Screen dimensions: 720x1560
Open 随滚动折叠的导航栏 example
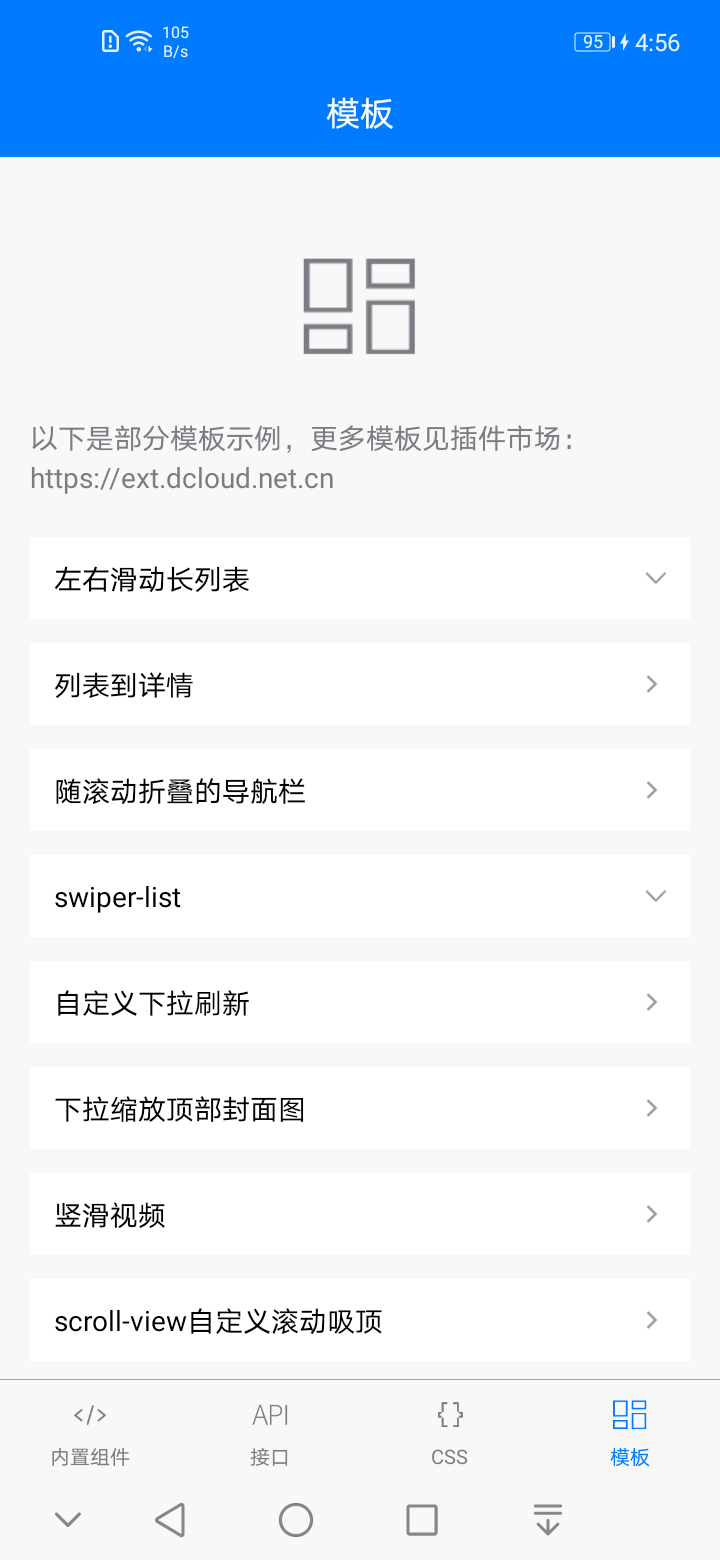pos(360,790)
